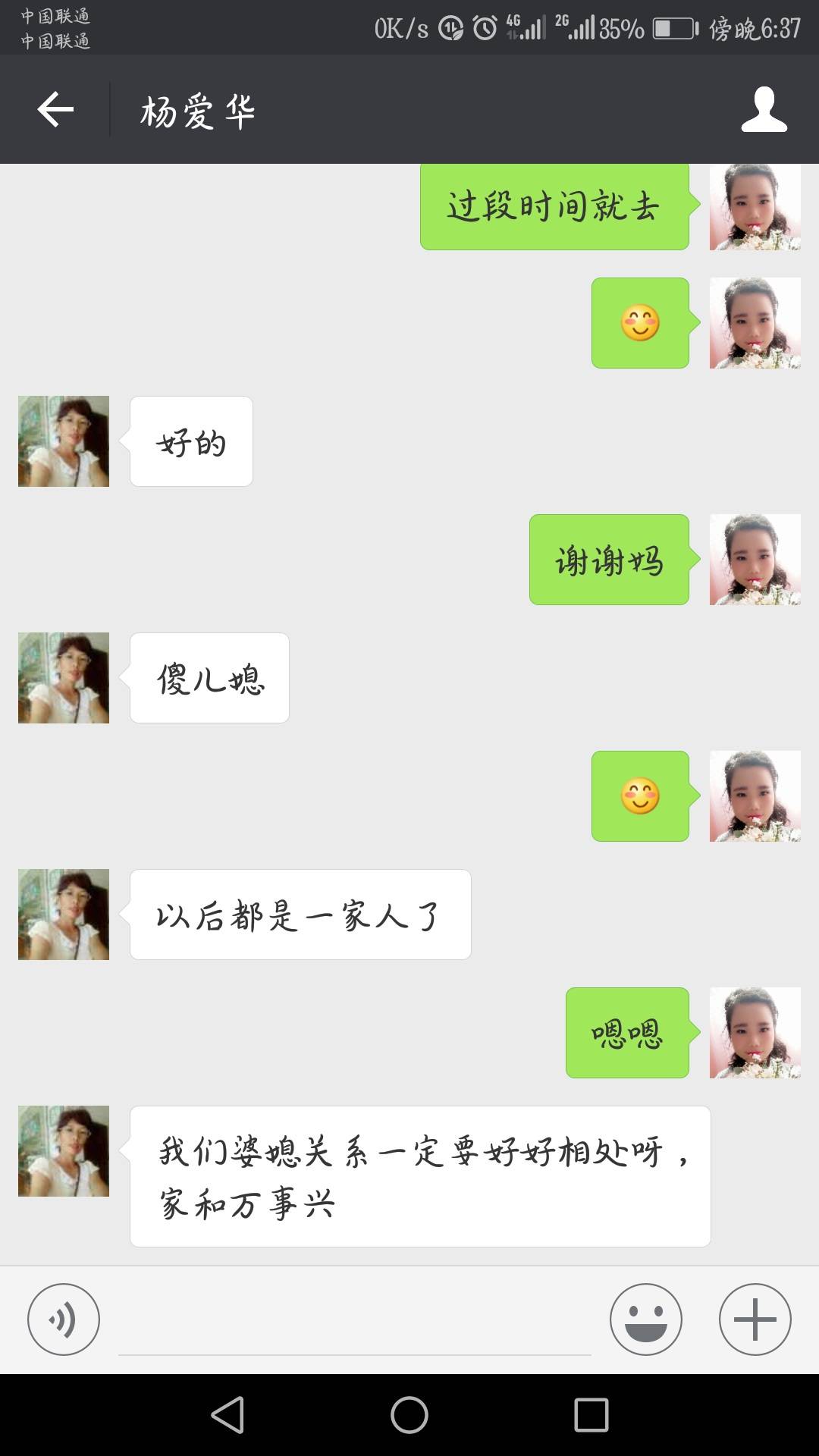Open my avatar beside 谢谢妈
819x1456 pixels.
[x=755, y=560]
